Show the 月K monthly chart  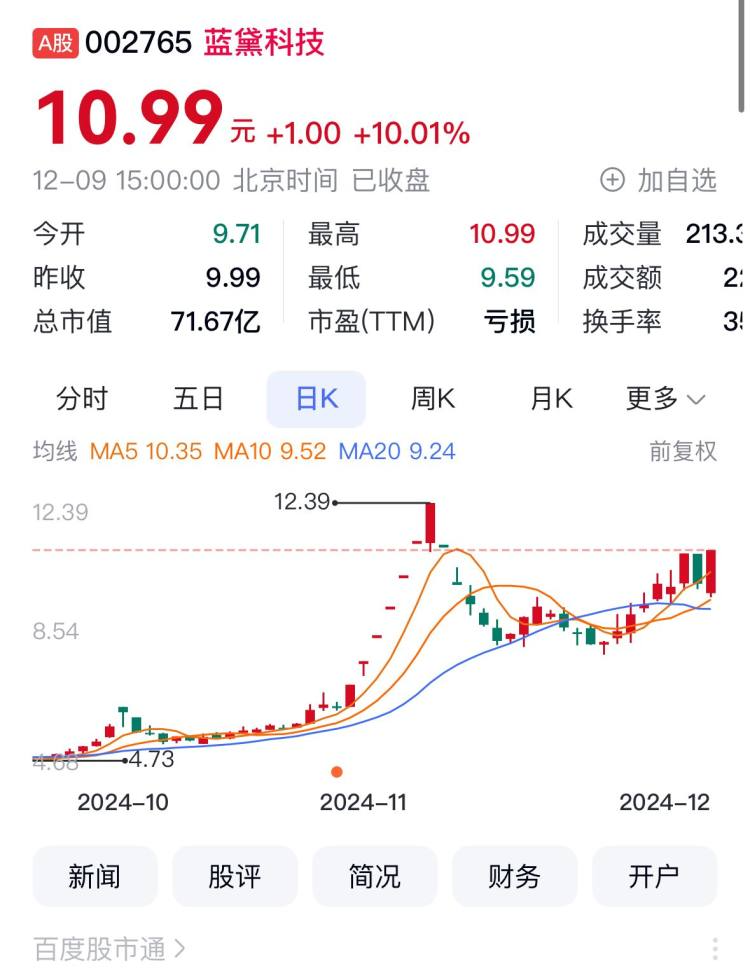tap(551, 399)
